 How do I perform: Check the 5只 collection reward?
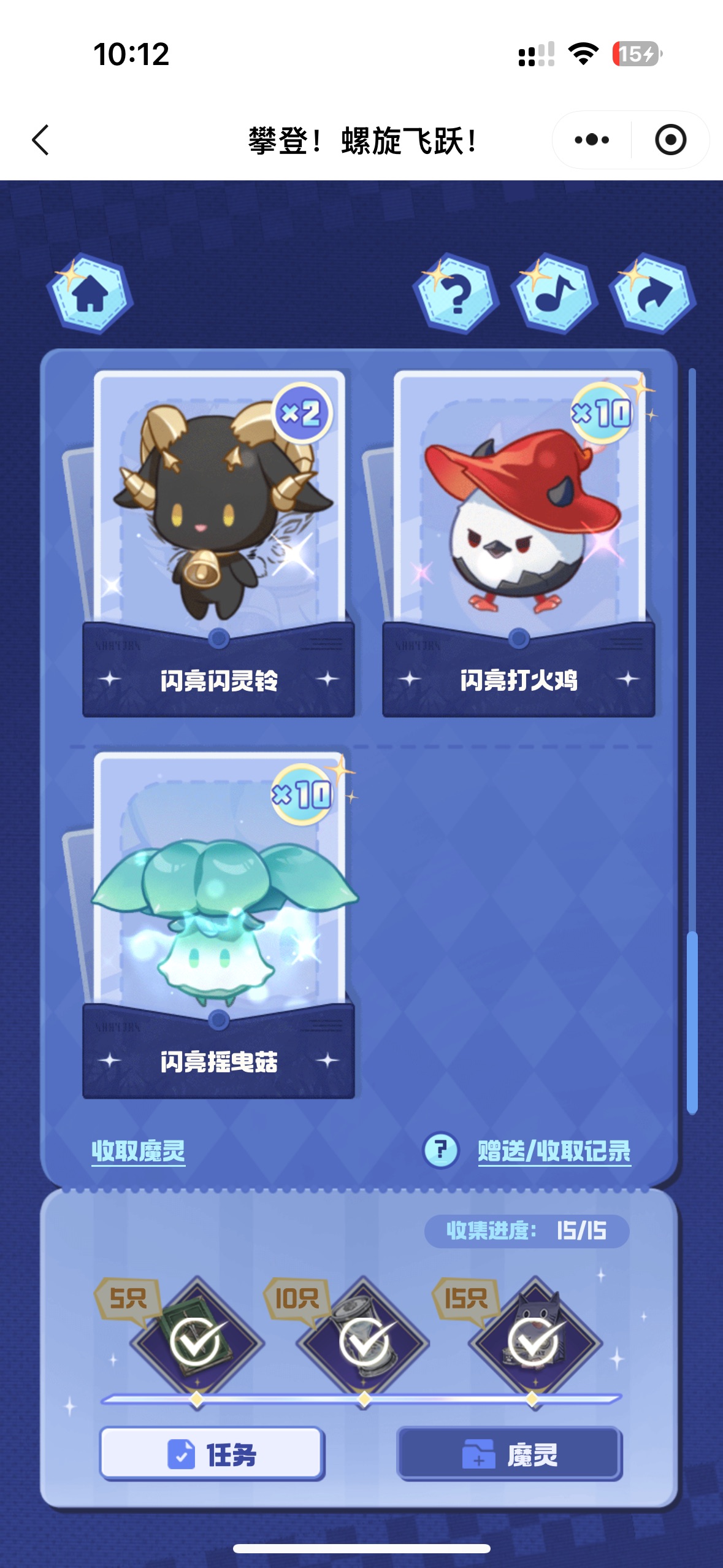(196, 1341)
